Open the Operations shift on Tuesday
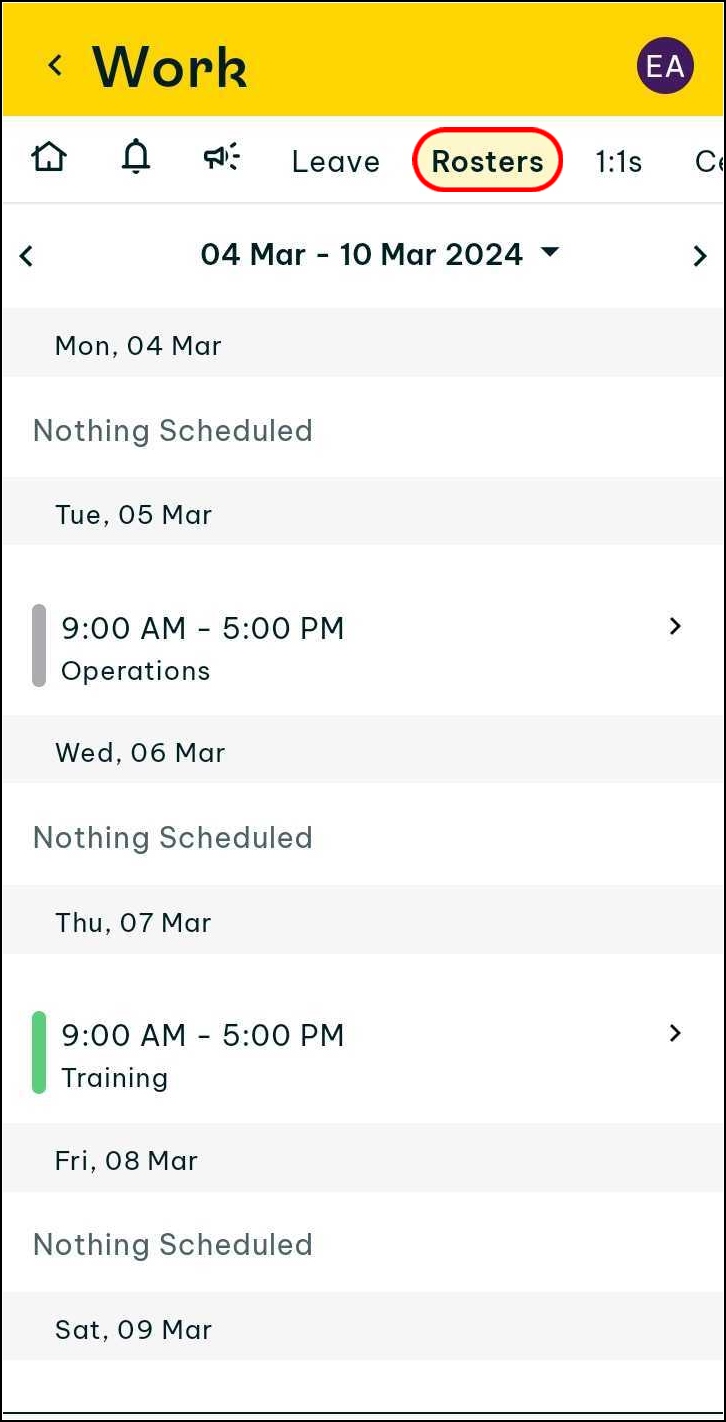The width and height of the screenshot is (726, 1422). [x=360, y=646]
